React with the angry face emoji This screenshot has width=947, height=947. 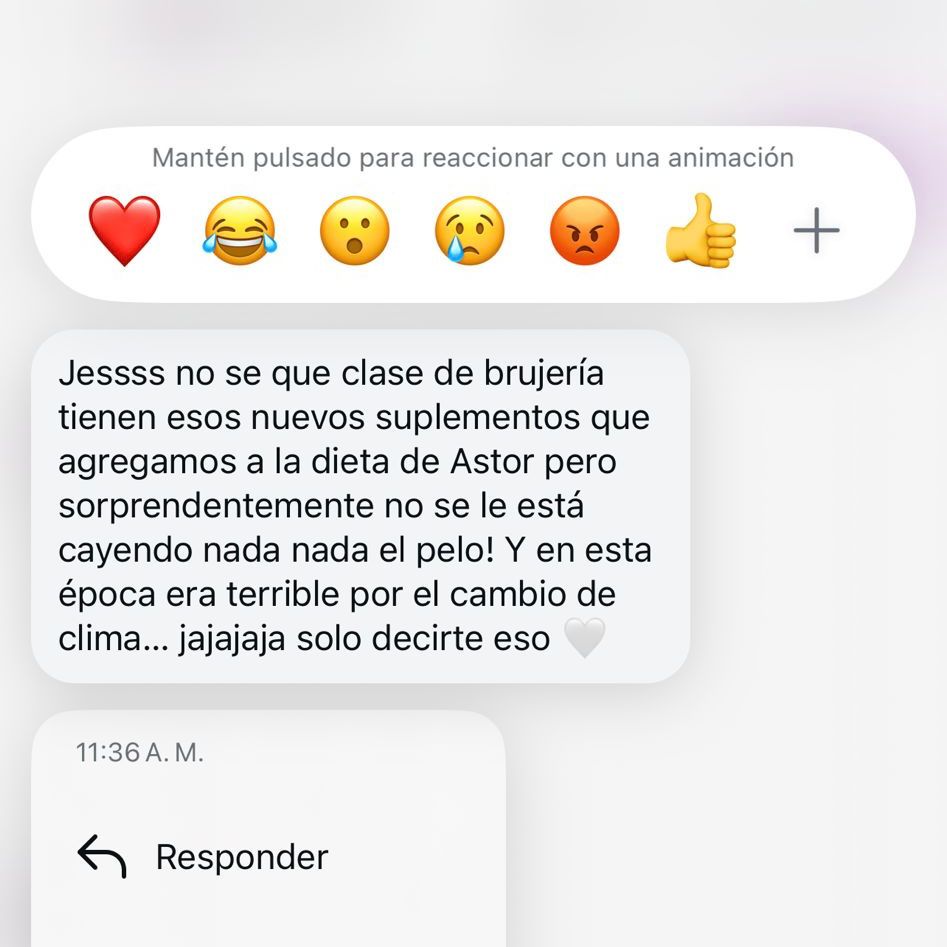(x=584, y=231)
